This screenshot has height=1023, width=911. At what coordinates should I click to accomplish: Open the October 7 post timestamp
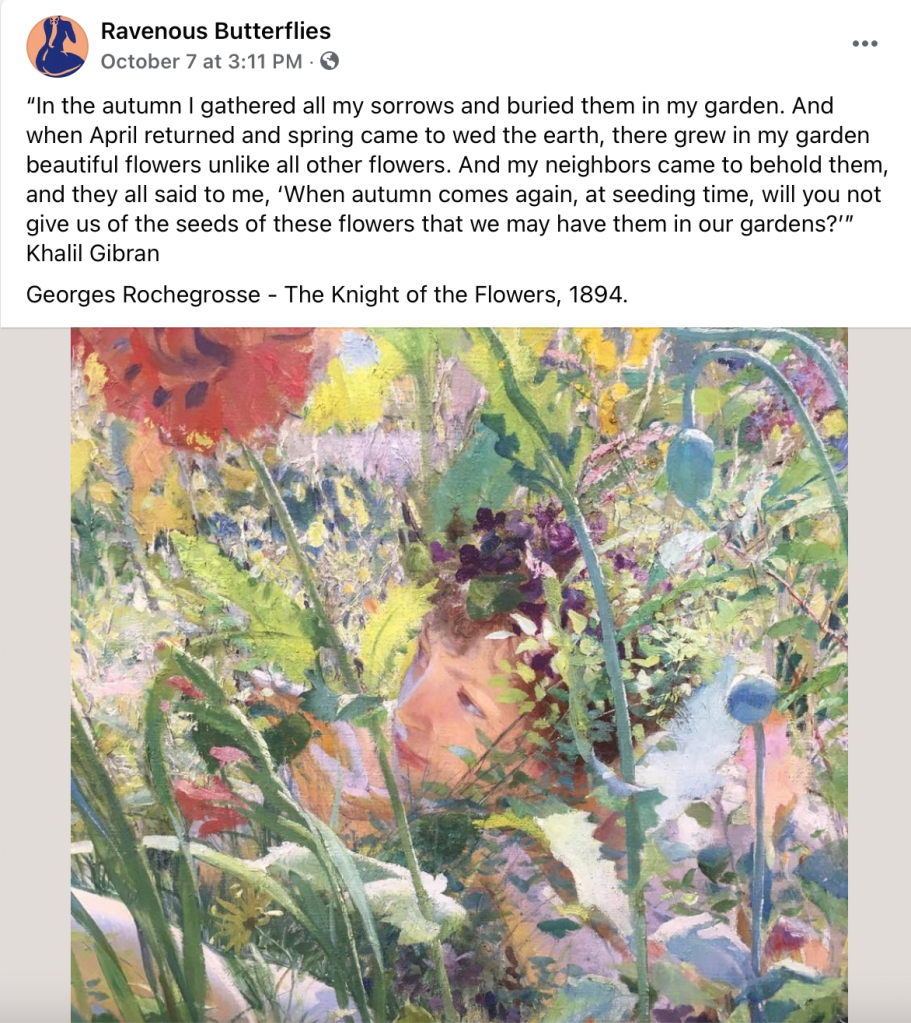click(x=200, y=62)
